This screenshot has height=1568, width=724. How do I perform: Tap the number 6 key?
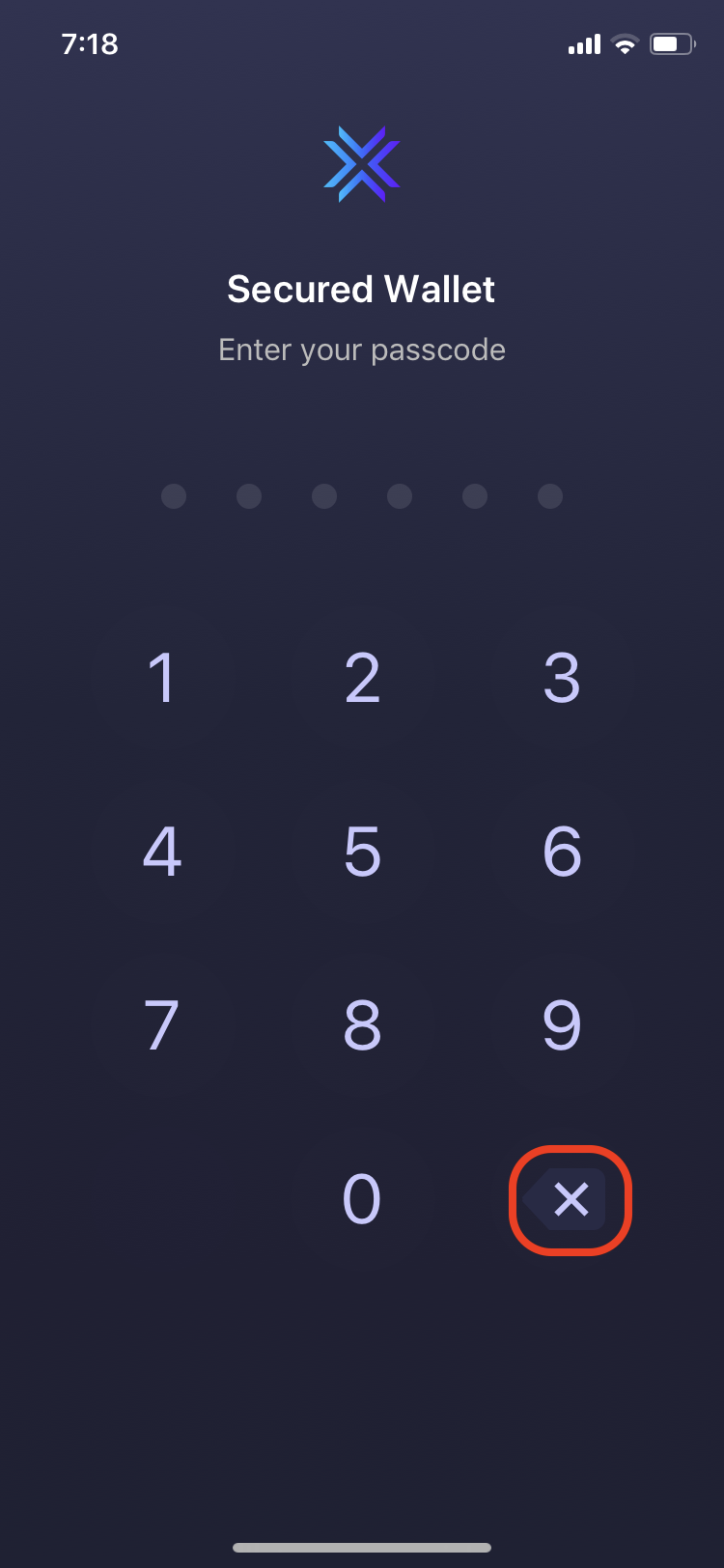tap(562, 852)
